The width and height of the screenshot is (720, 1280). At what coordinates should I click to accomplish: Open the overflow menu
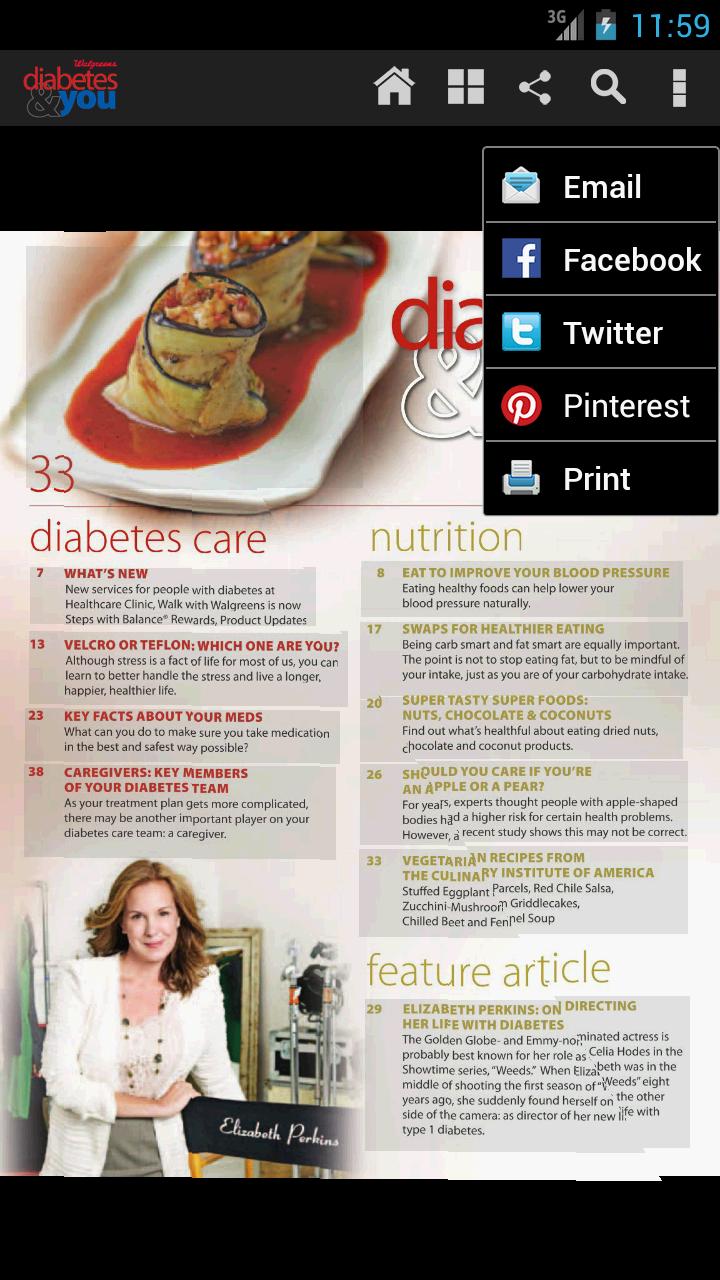pos(679,88)
